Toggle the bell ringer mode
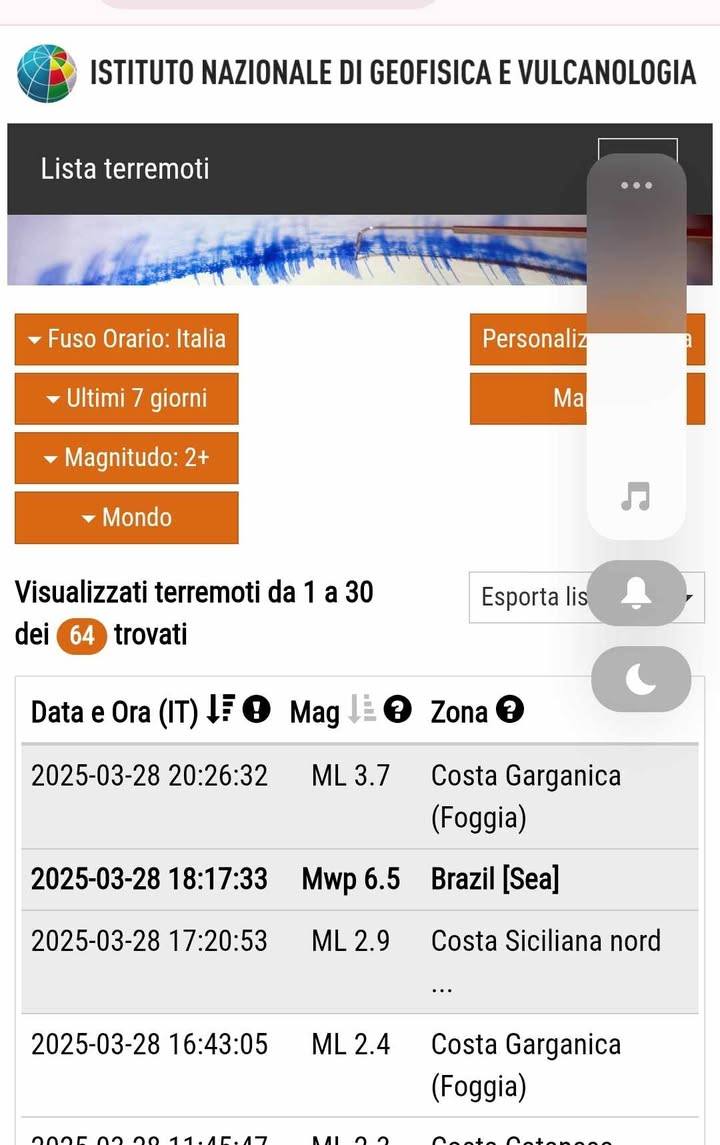The width and height of the screenshot is (720, 1145). tap(636, 593)
